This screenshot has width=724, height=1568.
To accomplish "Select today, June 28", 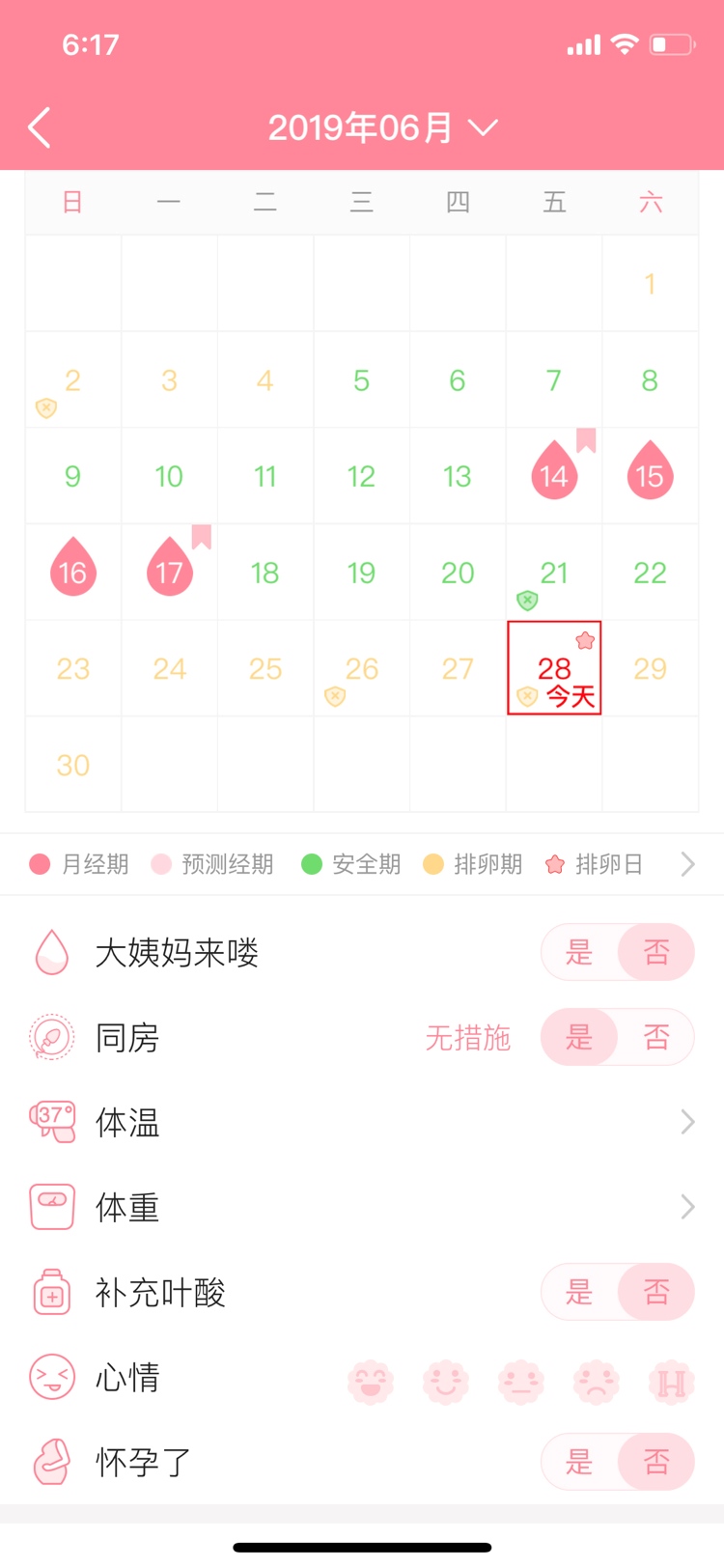I will pos(554,668).
